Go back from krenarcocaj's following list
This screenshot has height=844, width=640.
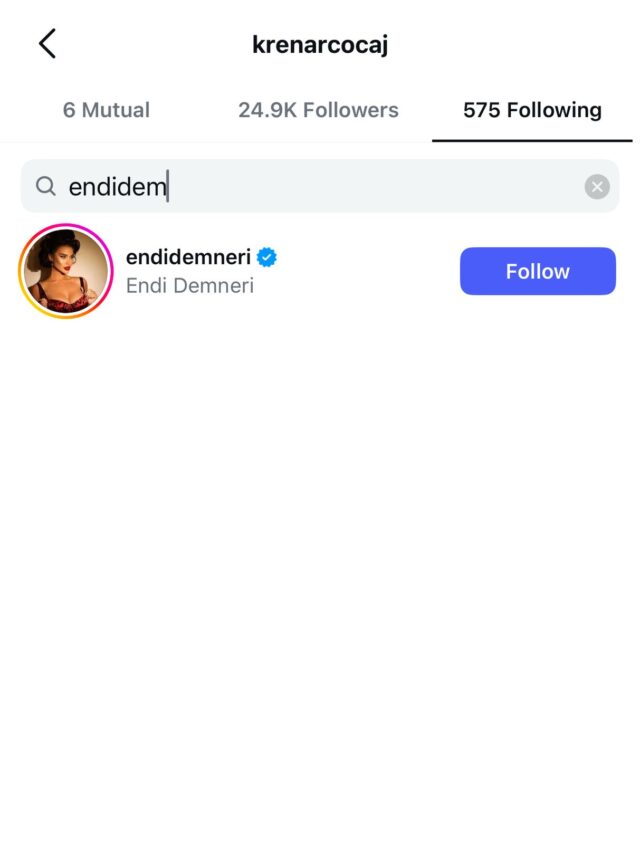(47, 44)
